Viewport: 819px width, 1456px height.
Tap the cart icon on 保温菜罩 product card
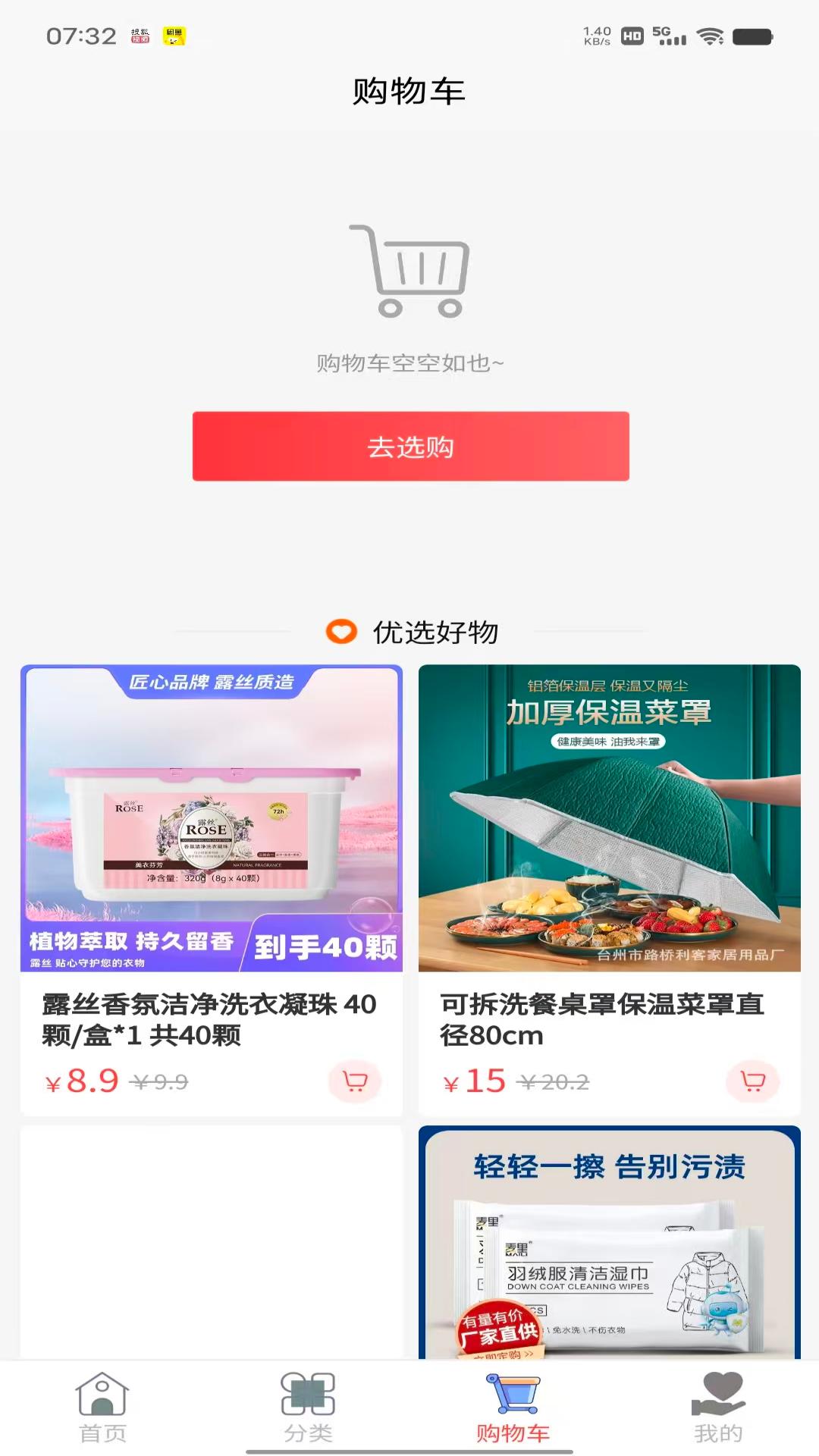(x=751, y=1082)
